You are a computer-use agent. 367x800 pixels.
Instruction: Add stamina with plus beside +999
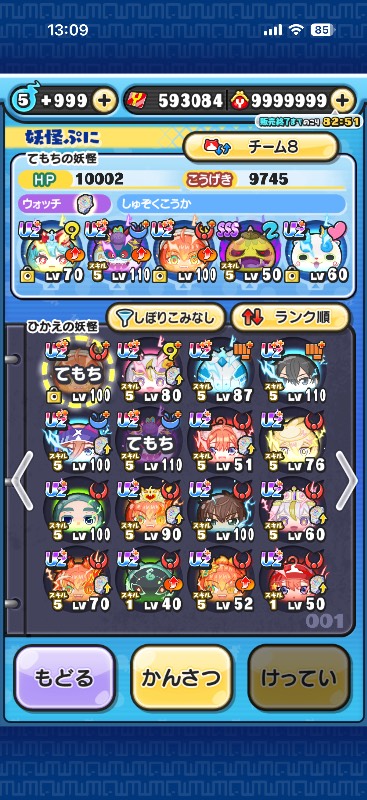(104, 101)
